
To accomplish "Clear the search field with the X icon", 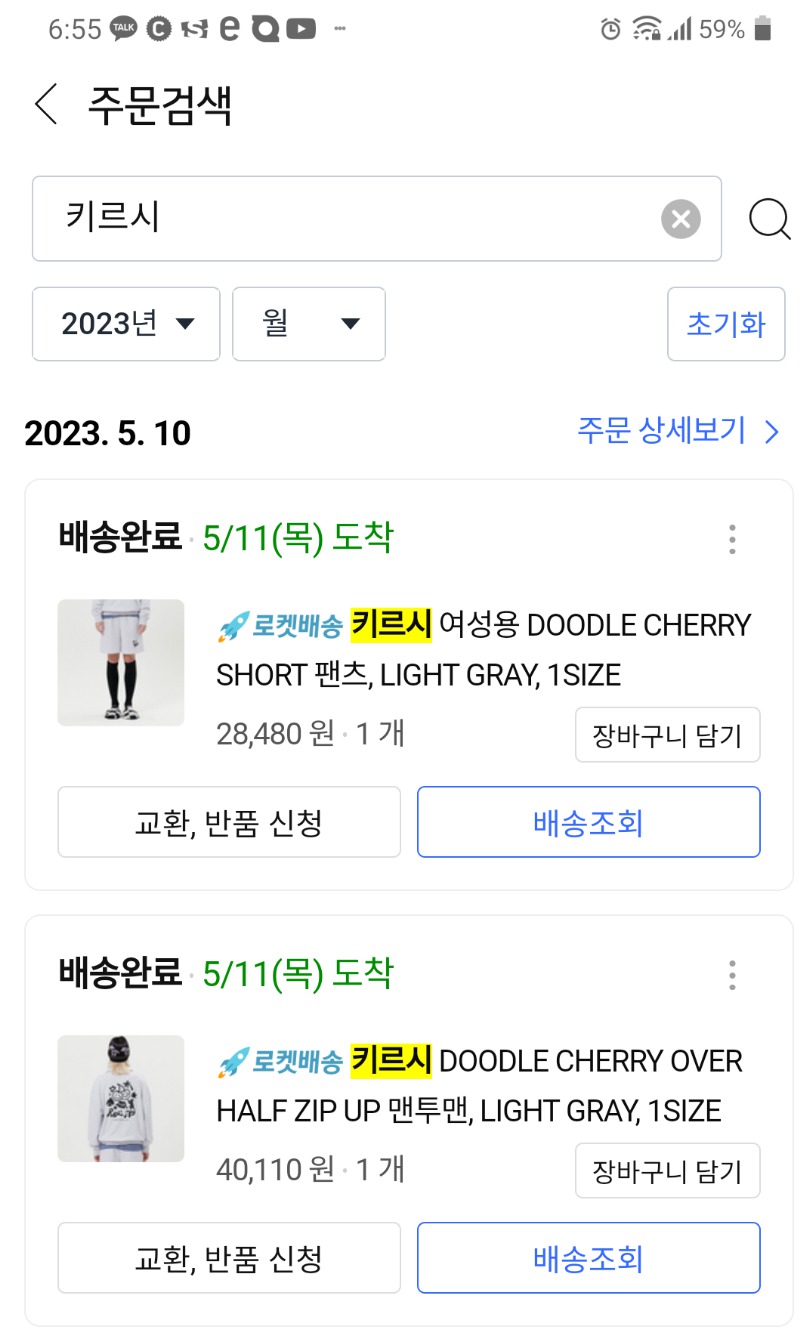I will 681,219.
